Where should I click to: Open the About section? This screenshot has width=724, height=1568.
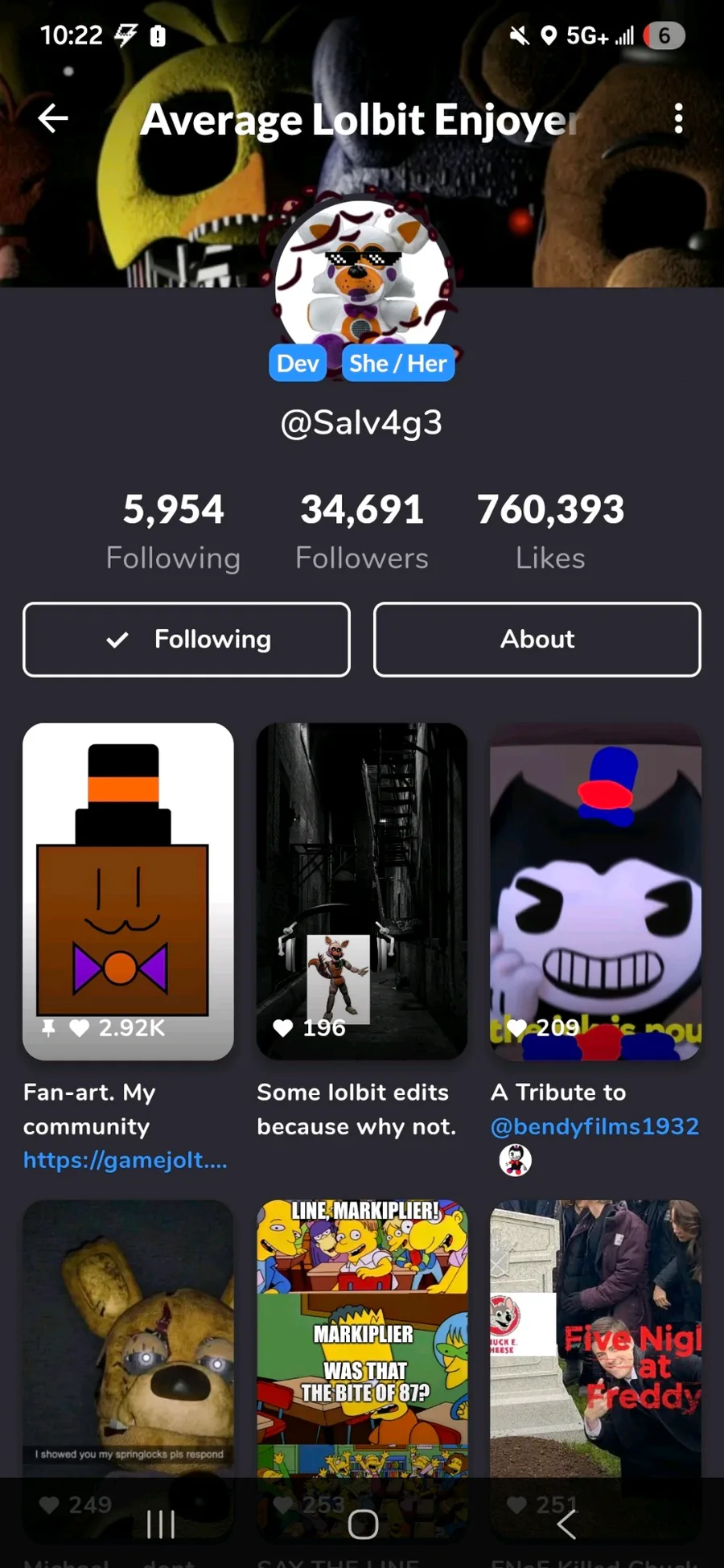click(537, 640)
